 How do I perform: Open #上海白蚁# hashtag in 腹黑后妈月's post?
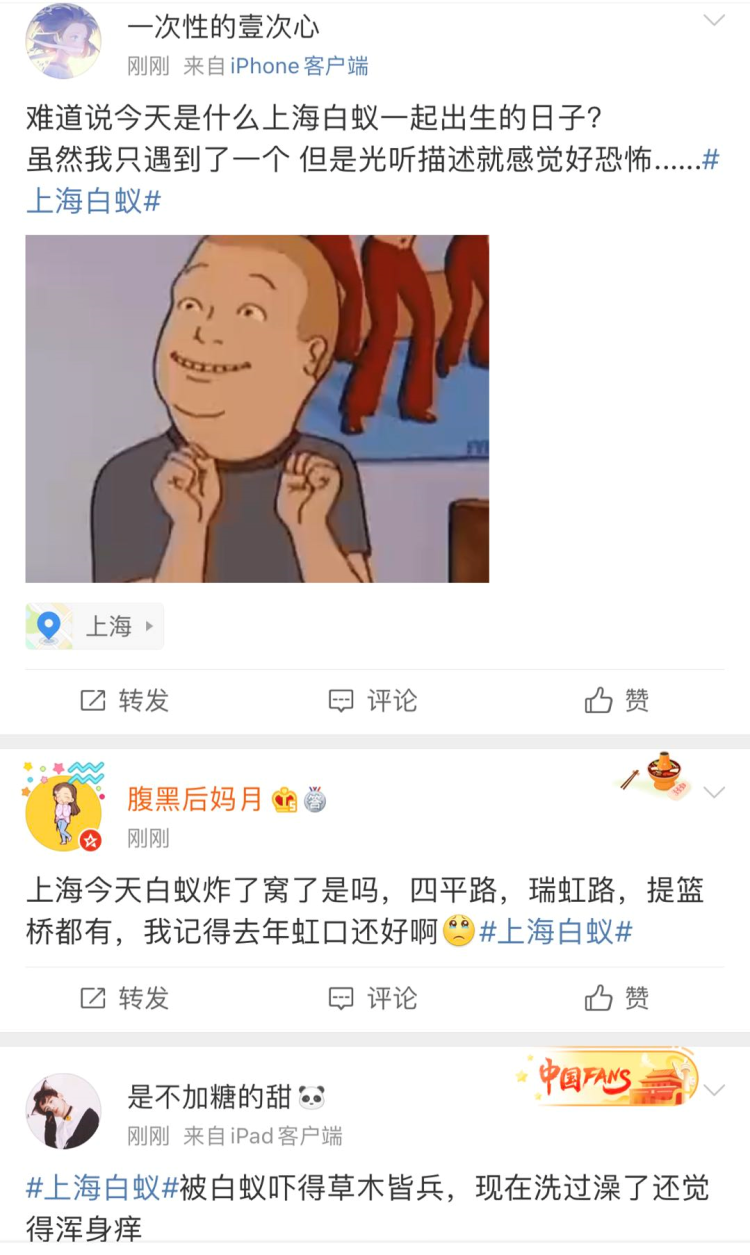click(556, 932)
